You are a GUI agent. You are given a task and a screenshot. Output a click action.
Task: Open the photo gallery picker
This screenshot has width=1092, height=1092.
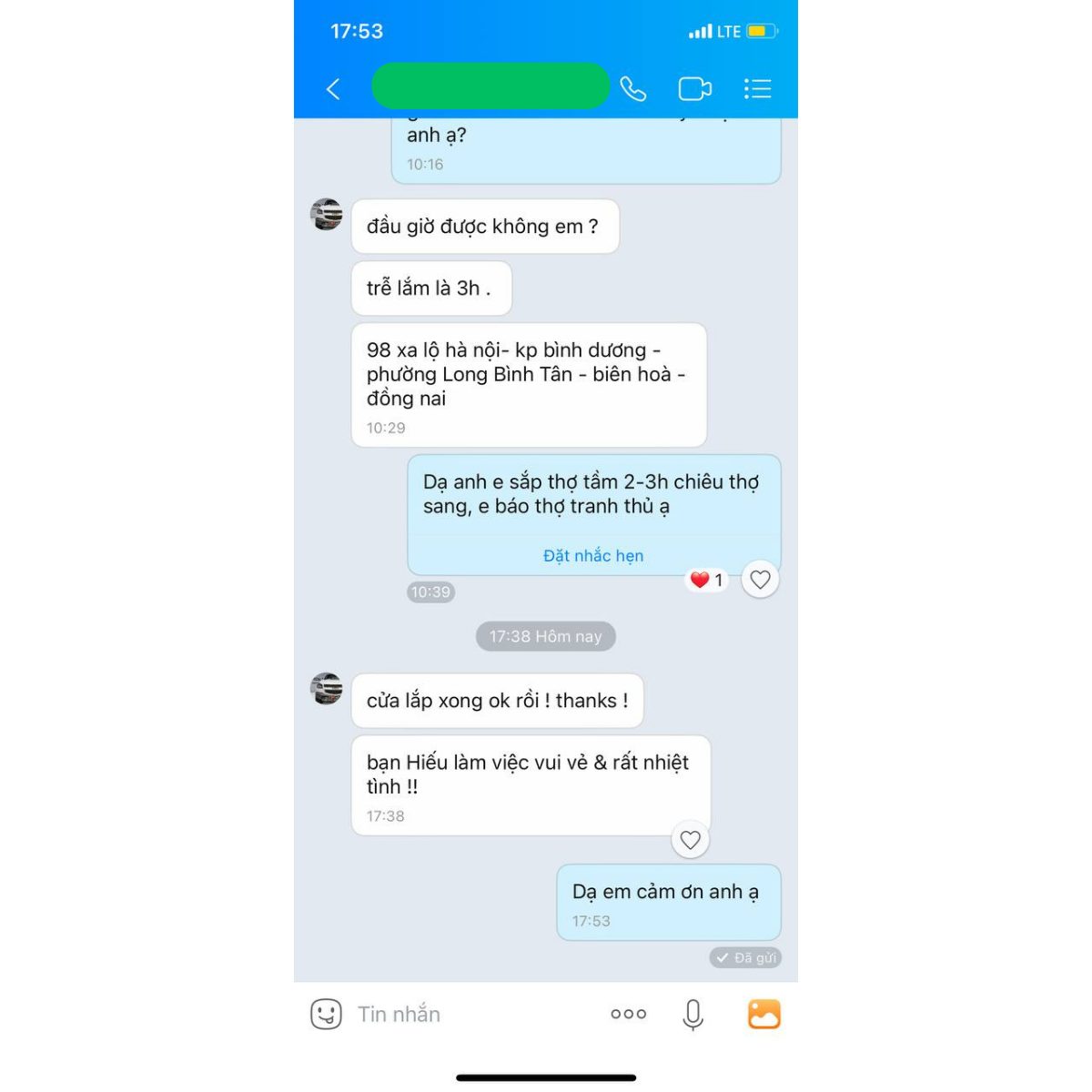coord(763,1014)
